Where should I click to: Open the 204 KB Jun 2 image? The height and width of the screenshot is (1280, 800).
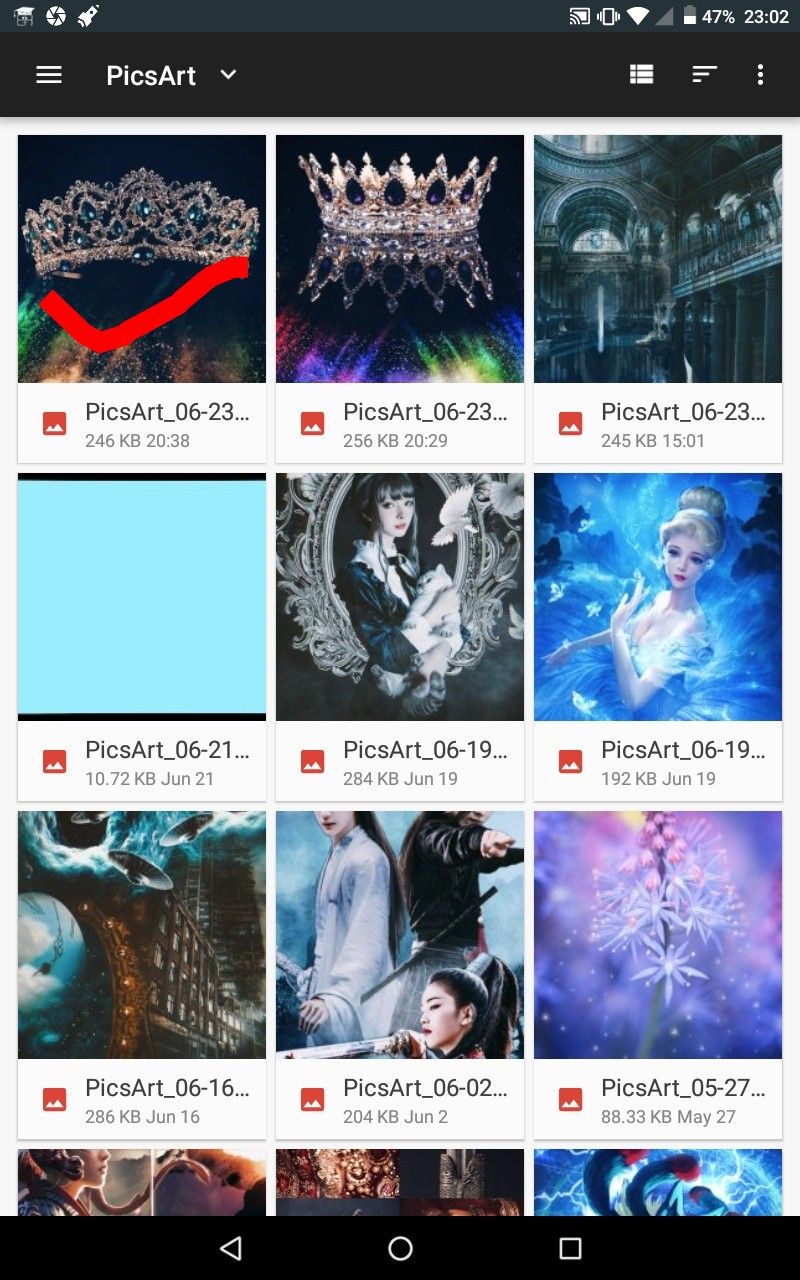point(400,935)
